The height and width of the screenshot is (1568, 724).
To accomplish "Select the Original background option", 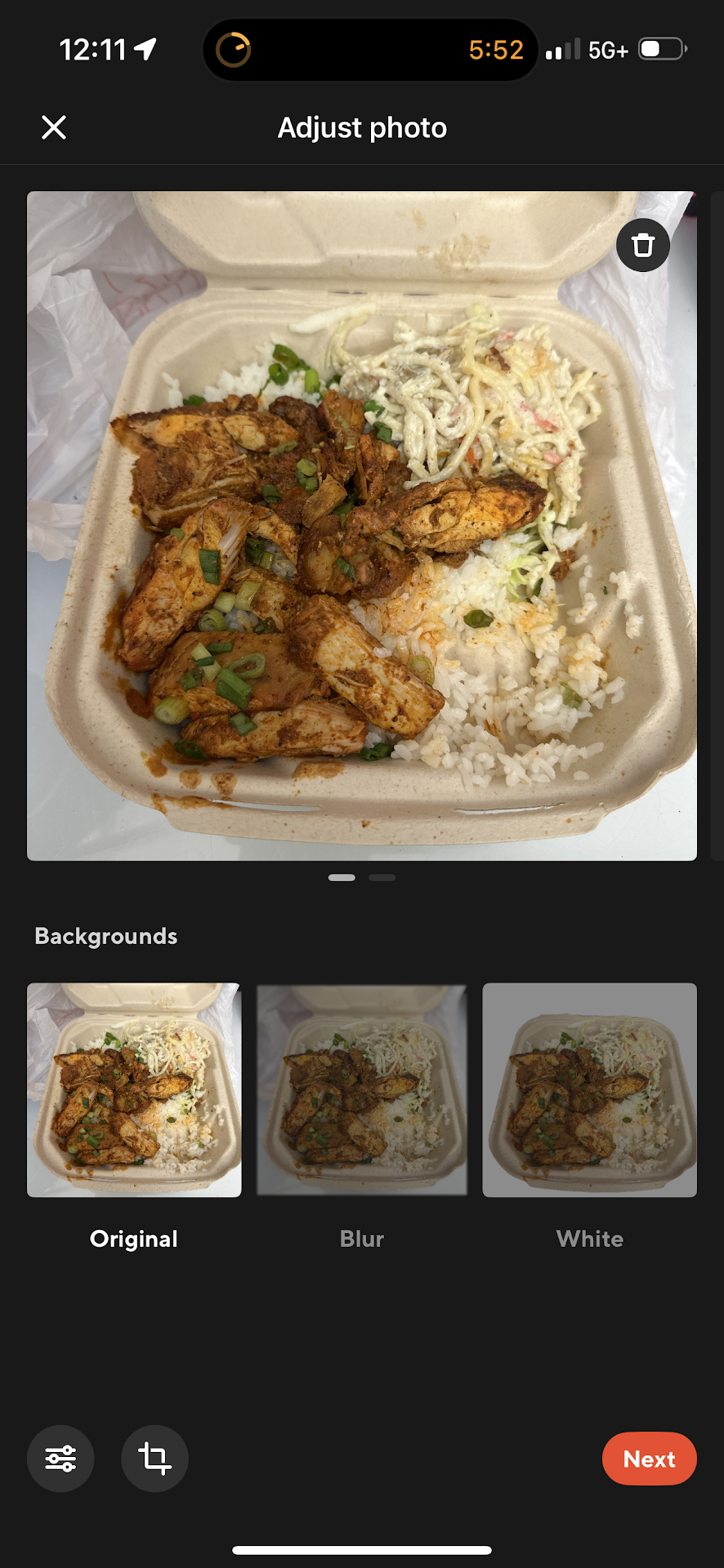I will pos(134,1089).
